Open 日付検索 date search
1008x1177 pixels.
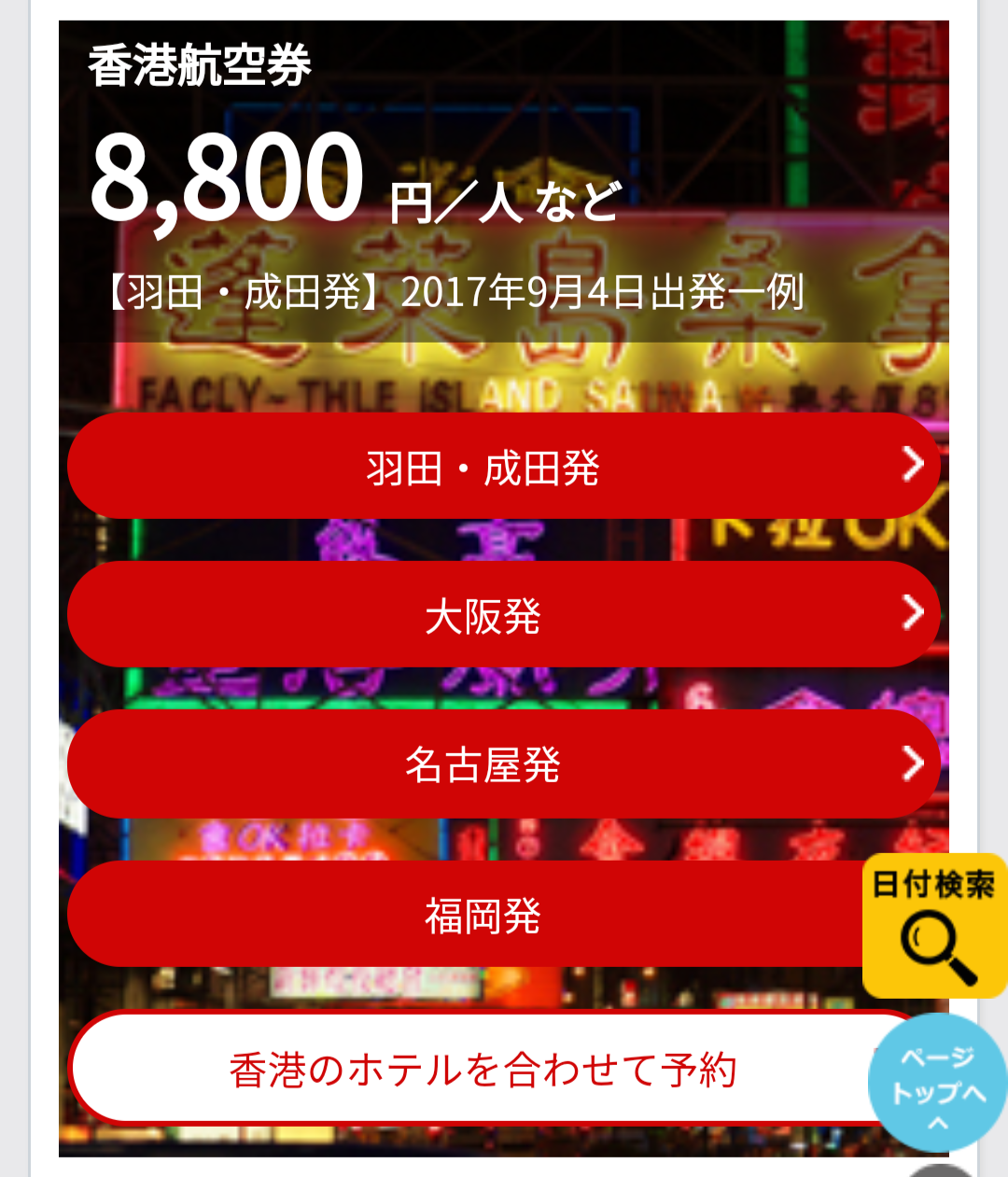(x=933, y=926)
